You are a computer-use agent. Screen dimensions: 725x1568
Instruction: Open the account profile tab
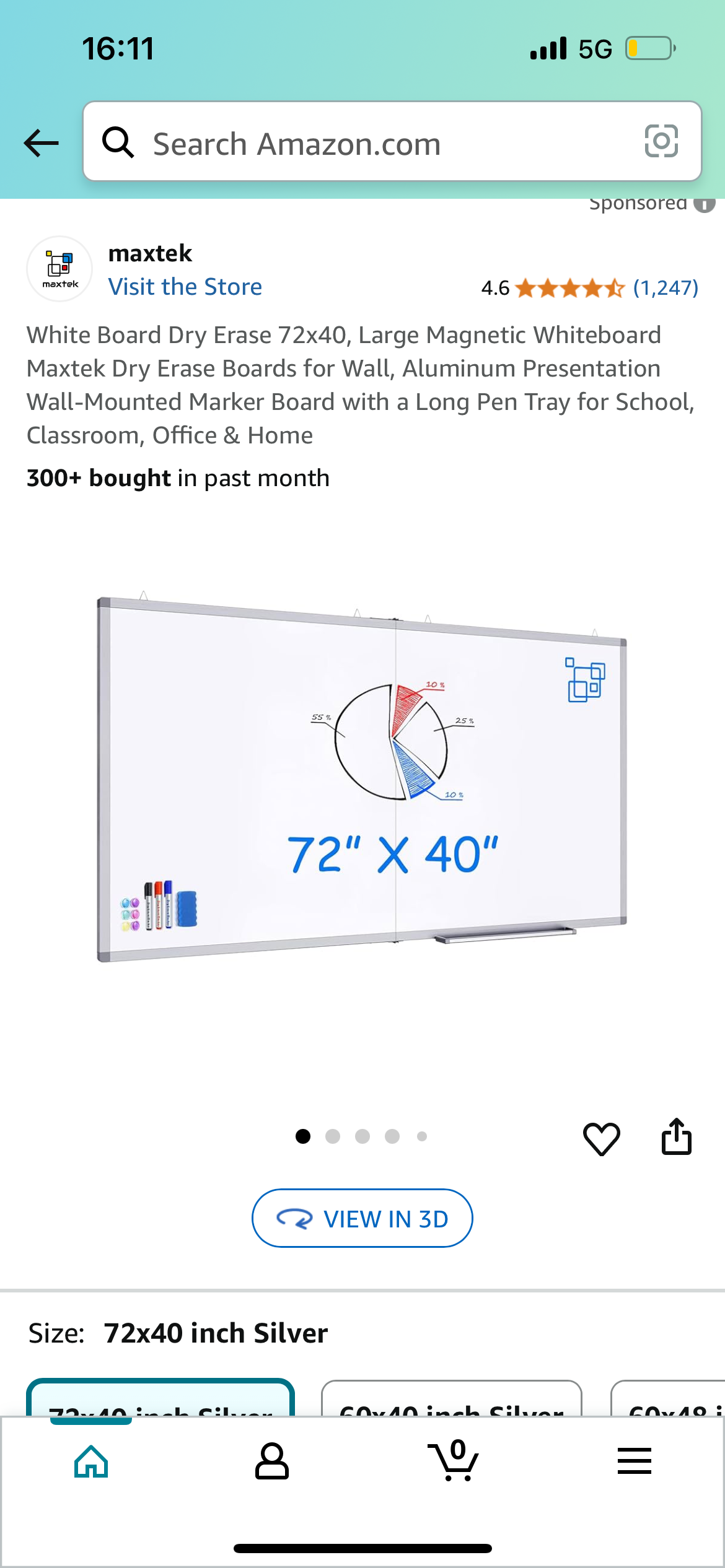271,1461
